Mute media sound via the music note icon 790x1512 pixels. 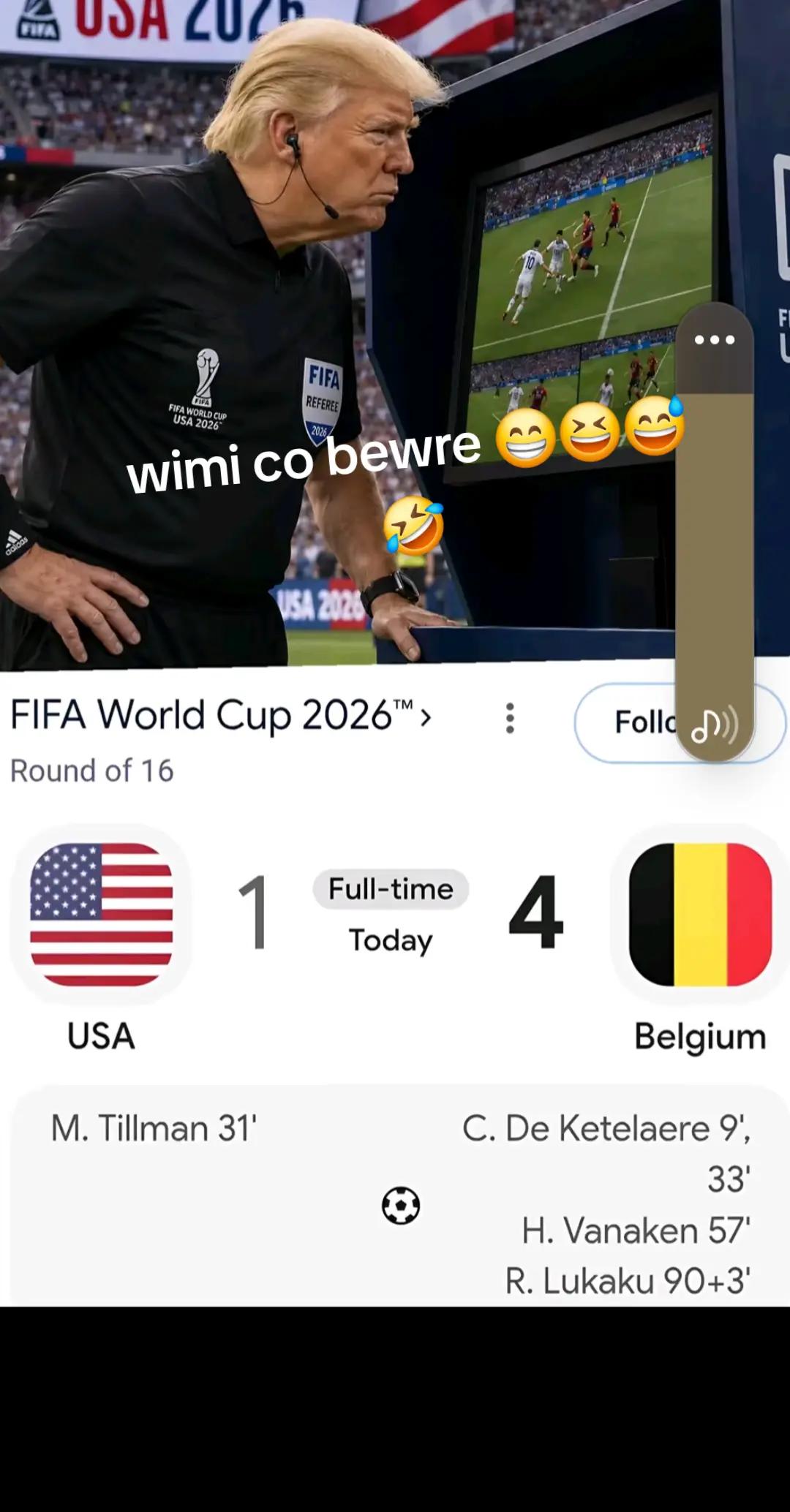(715, 725)
